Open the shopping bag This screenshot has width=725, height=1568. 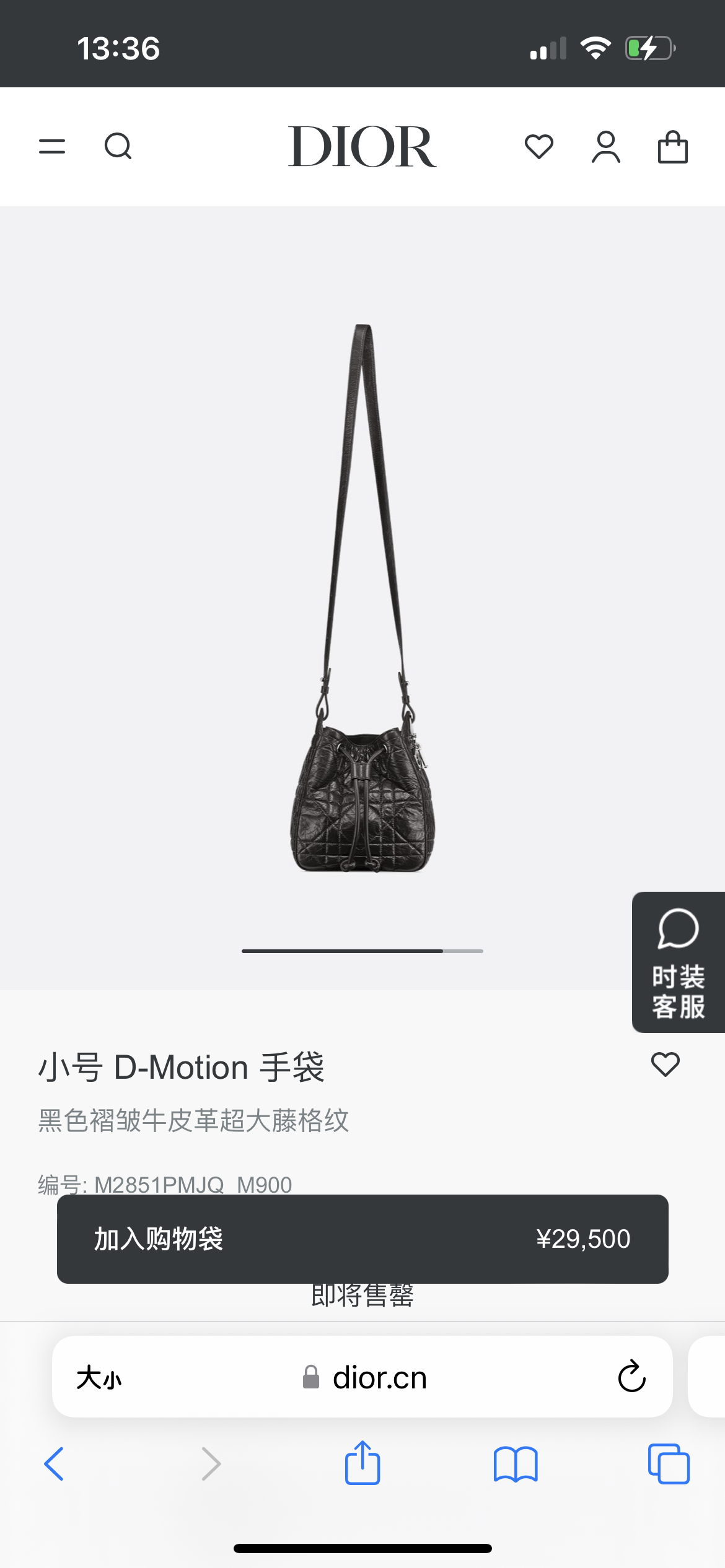pos(672,147)
